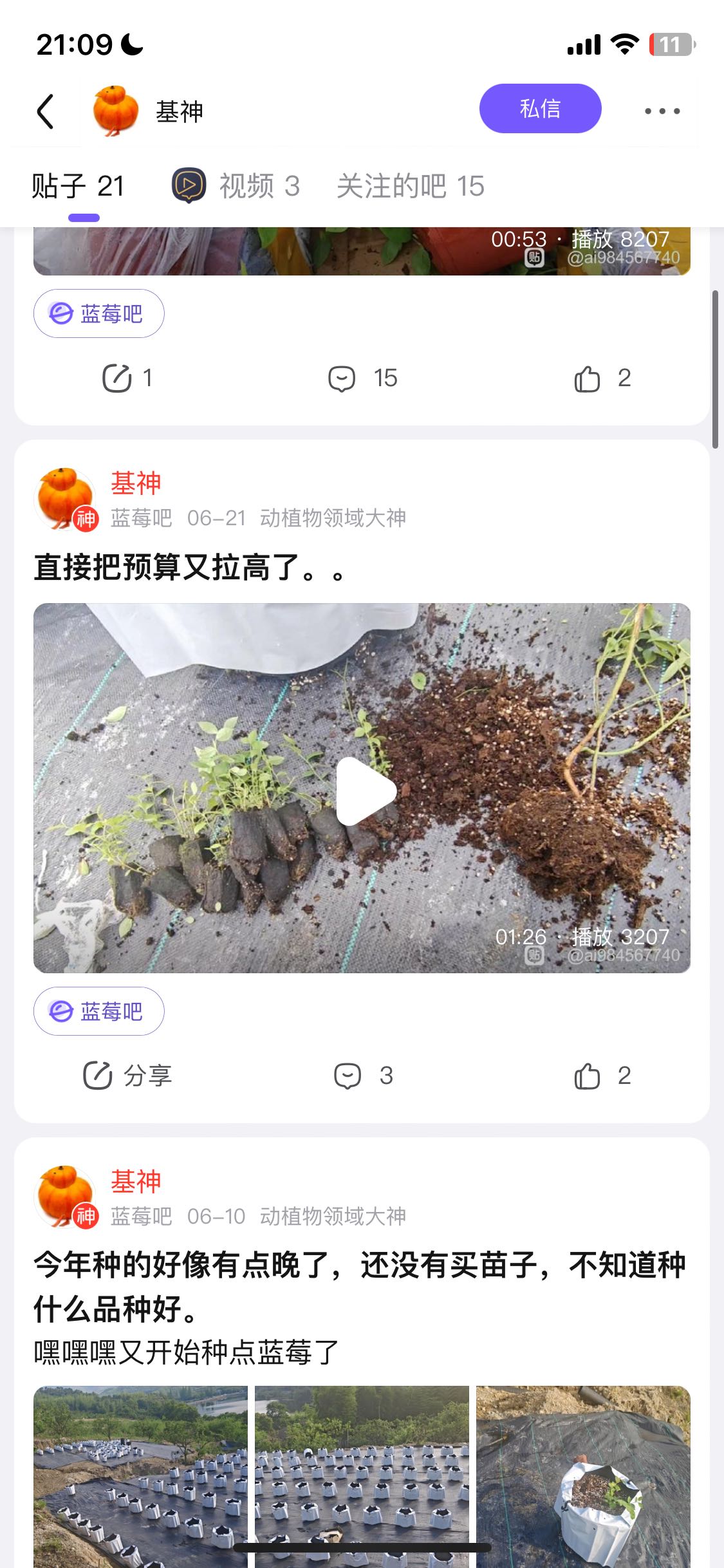Open 蓝莓吧 chip under the 01:26 video
Viewport: 724px width, 1568px height.
click(98, 1011)
